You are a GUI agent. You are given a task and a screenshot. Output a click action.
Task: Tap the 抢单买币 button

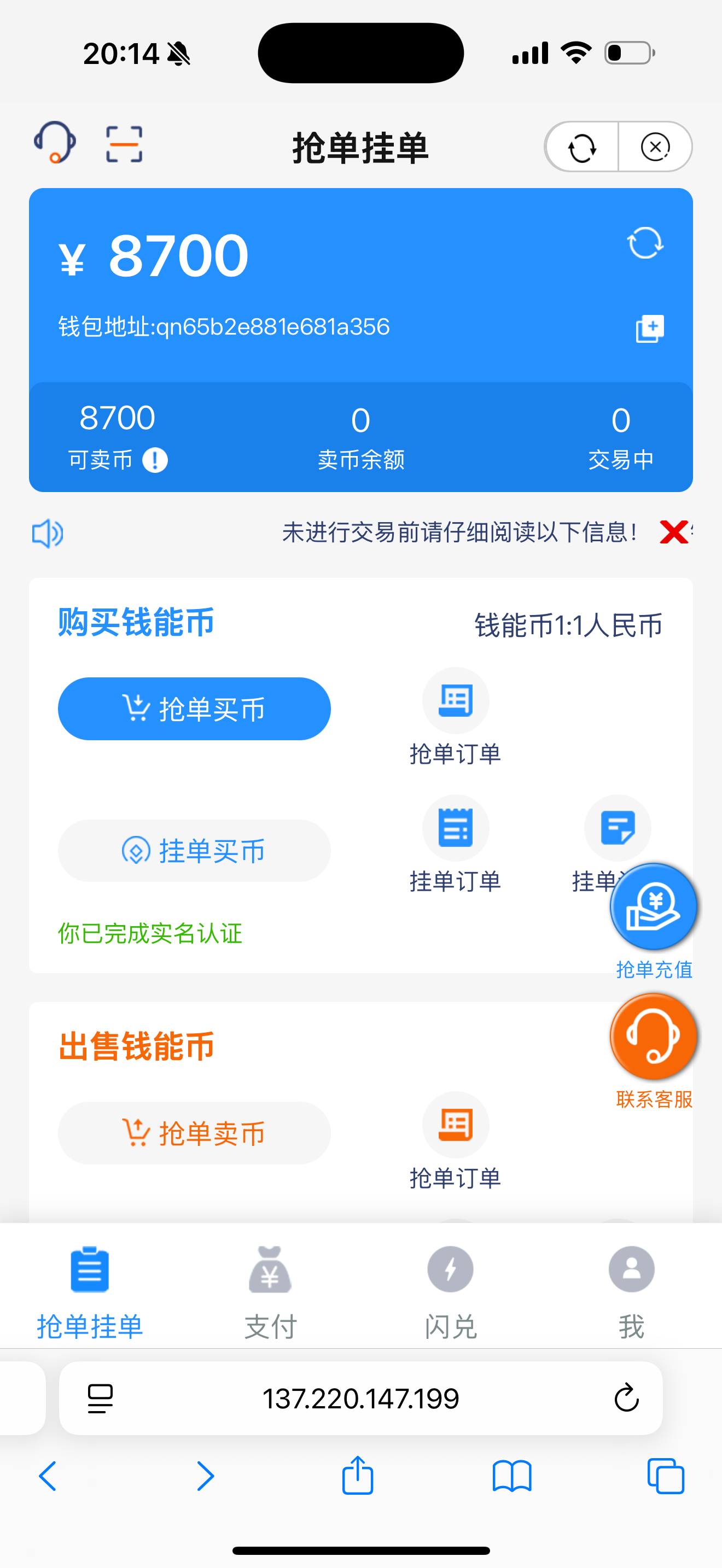[194, 709]
